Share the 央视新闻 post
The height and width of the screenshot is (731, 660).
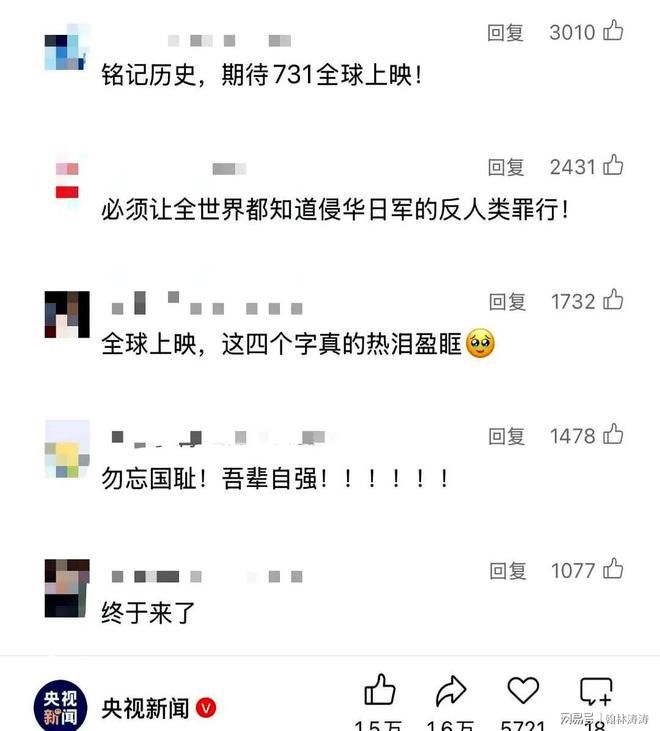451,691
